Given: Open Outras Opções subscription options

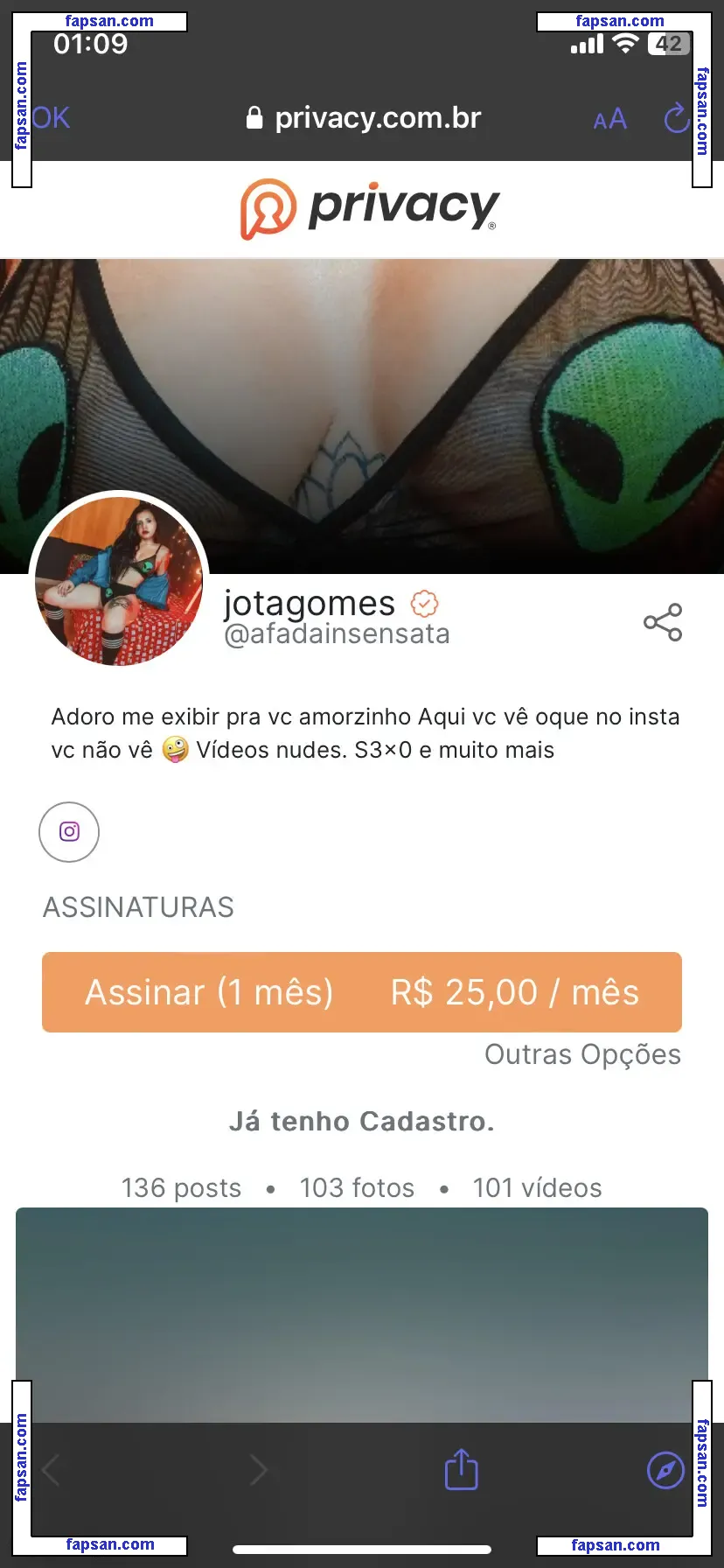Looking at the screenshot, I should point(582,1054).
